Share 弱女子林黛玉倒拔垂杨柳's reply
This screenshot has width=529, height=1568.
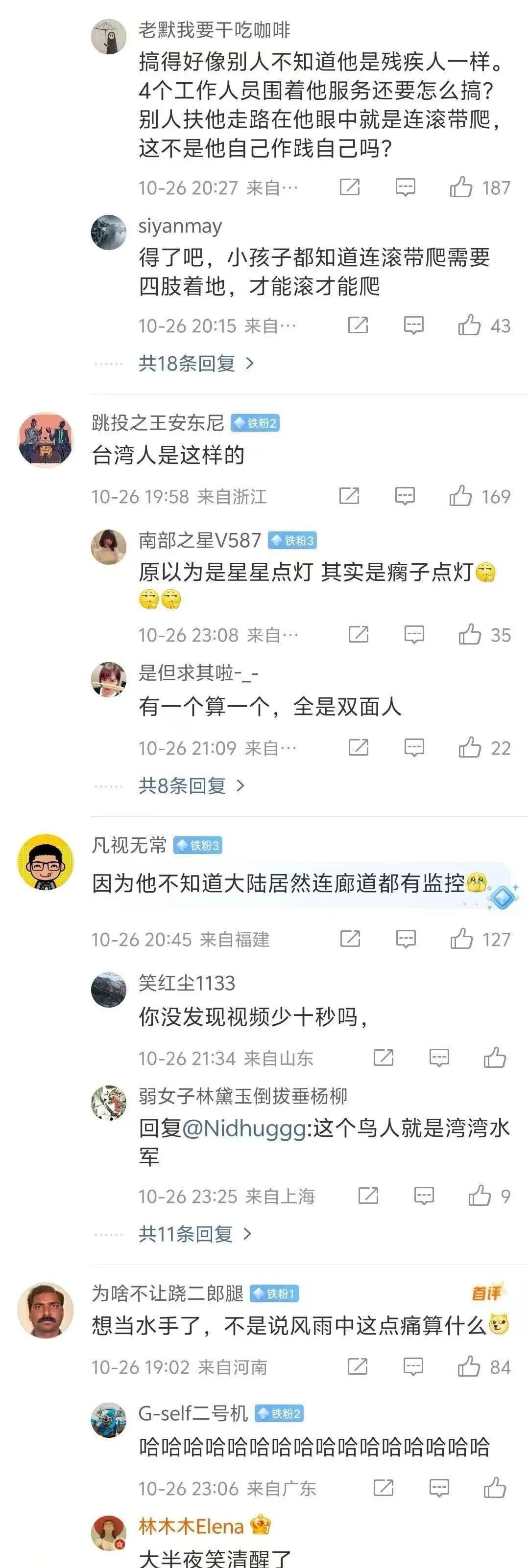click(x=368, y=1196)
